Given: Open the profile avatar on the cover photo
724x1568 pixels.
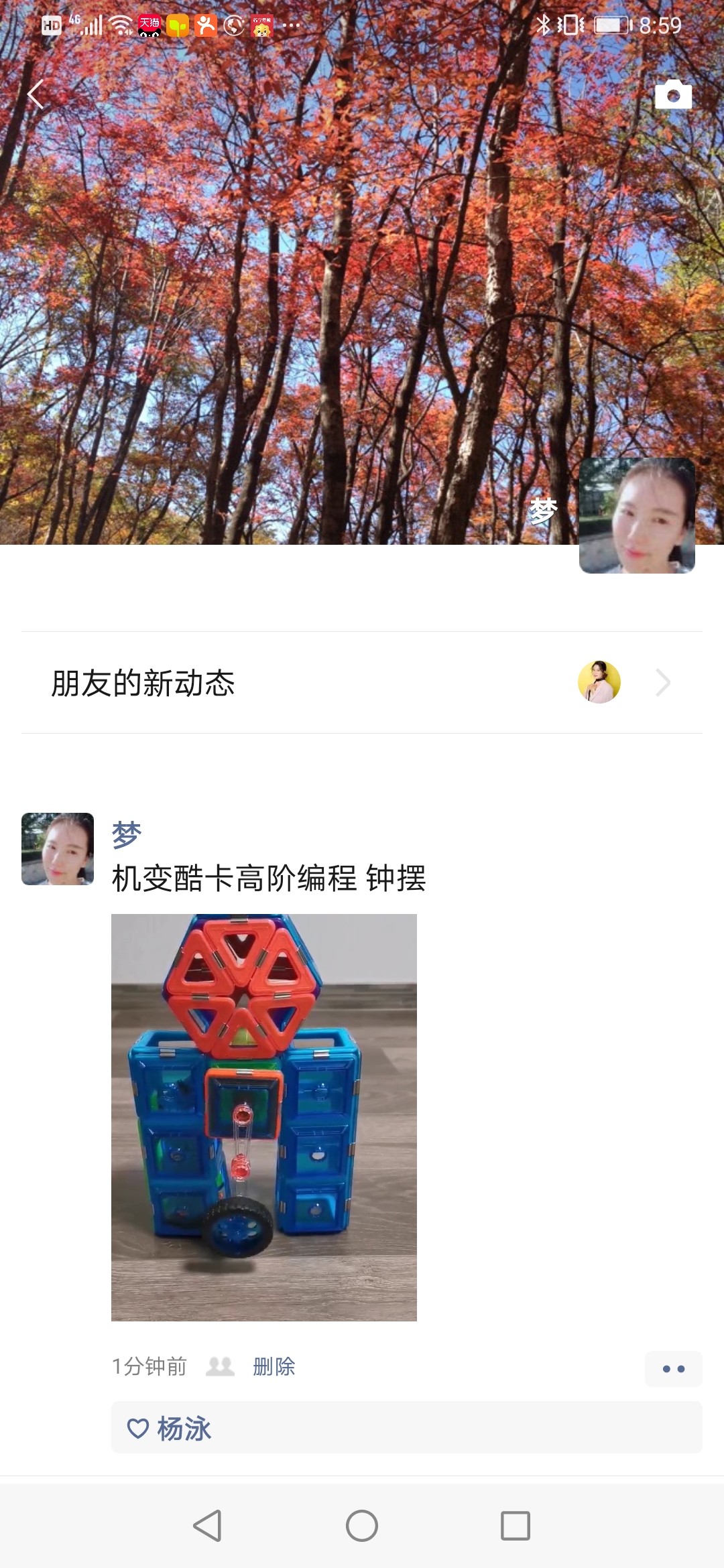Looking at the screenshot, I should (637, 515).
